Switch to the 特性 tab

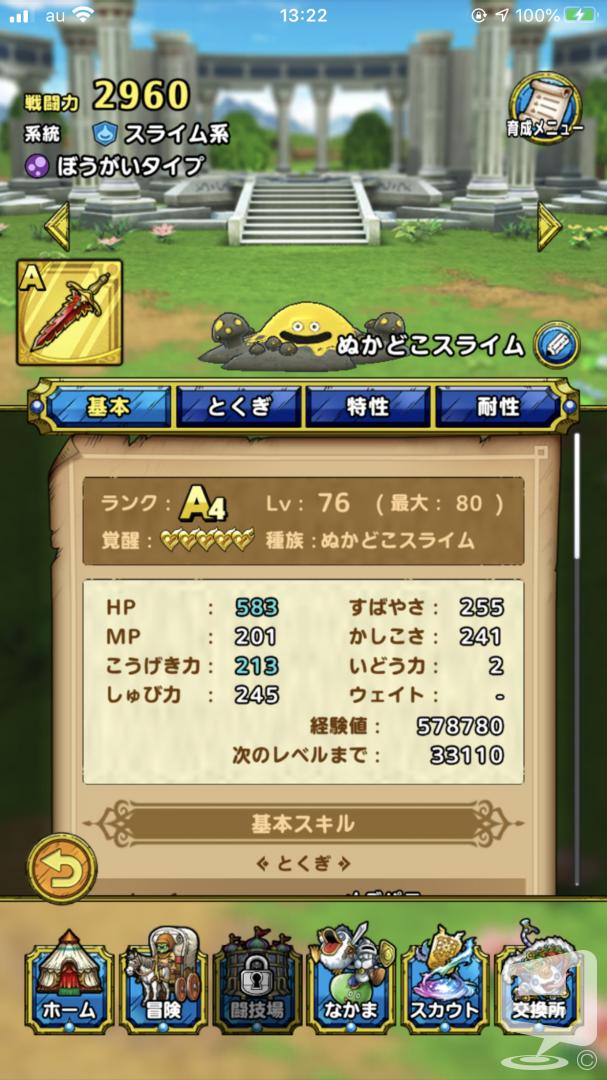click(368, 407)
